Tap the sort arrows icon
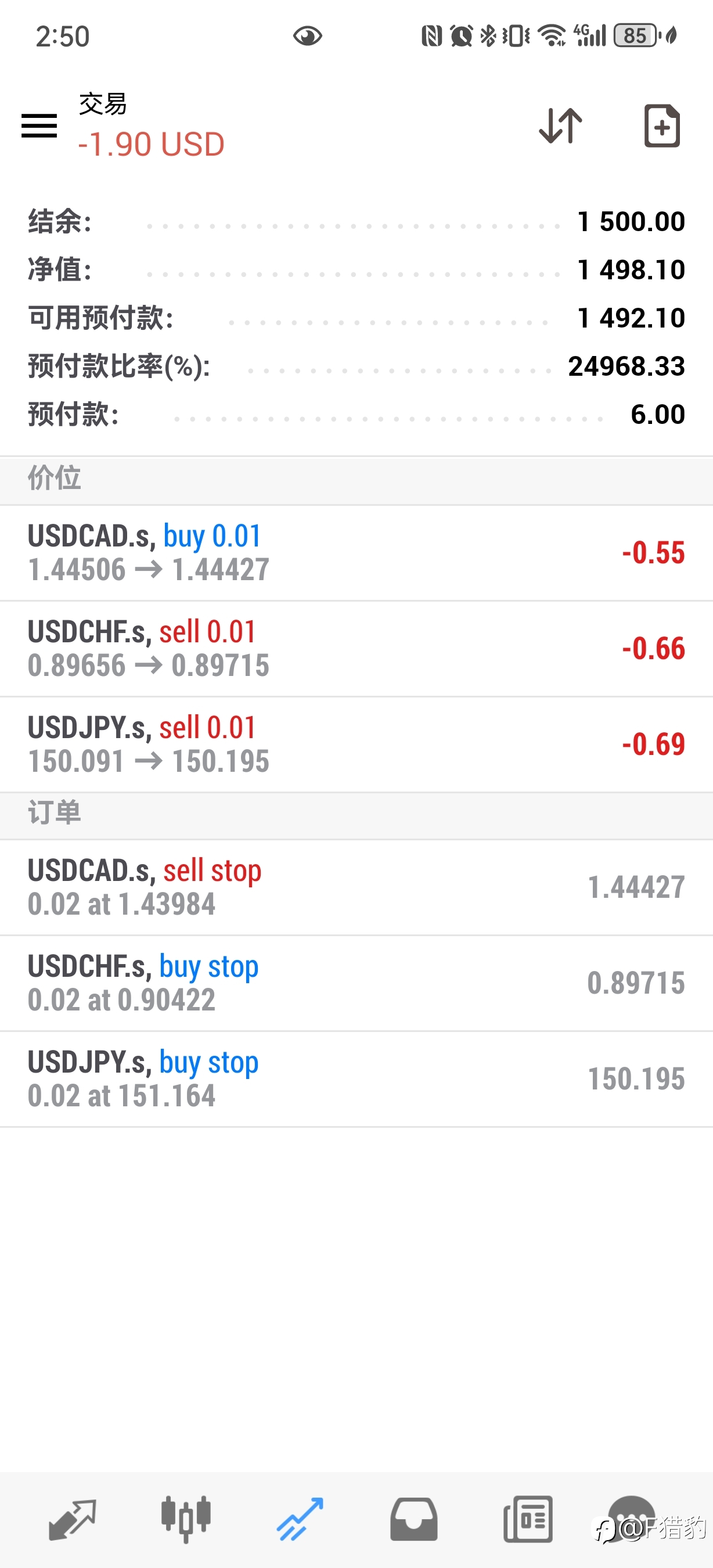 (561, 125)
